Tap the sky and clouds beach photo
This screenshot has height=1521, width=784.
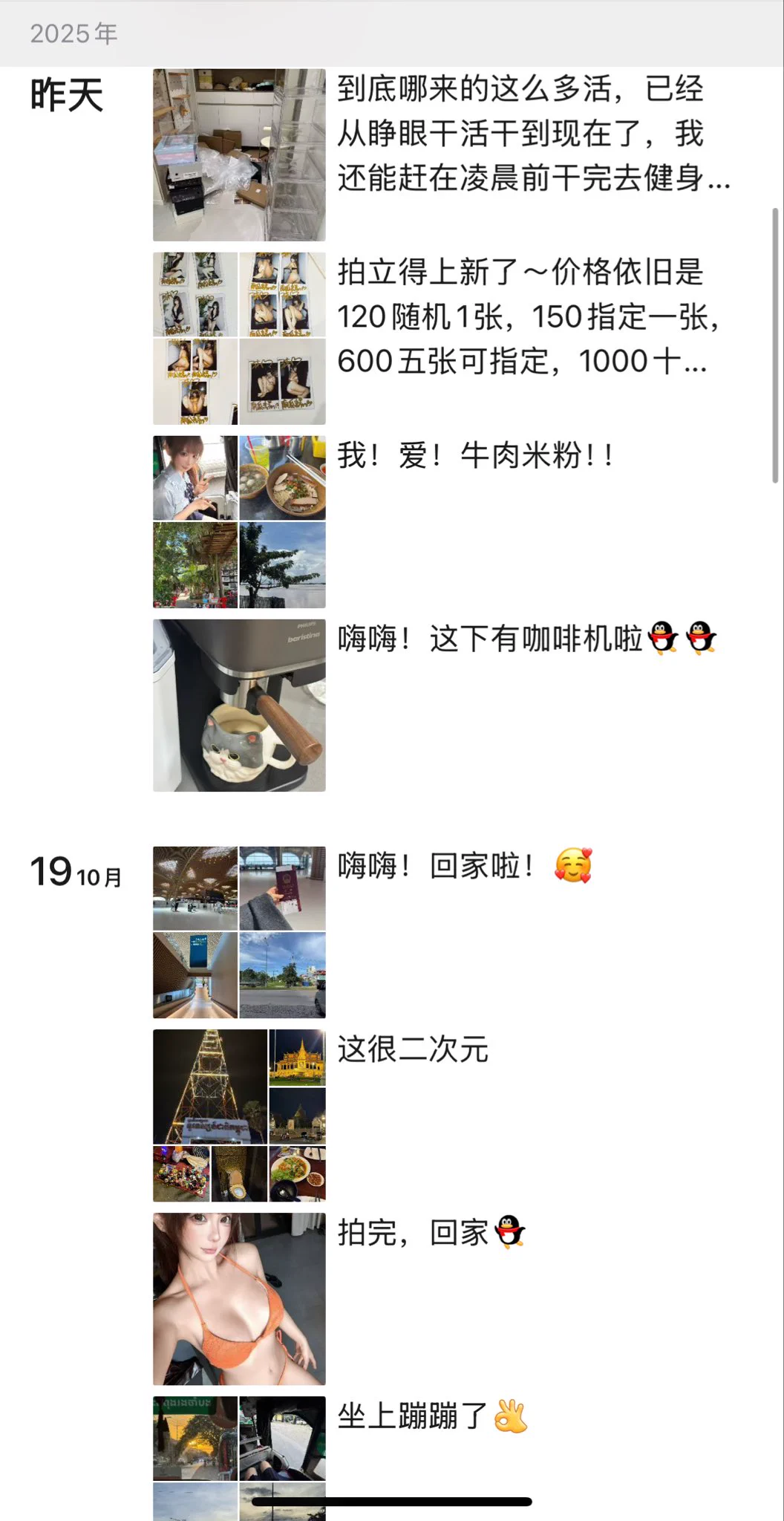(x=282, y=565)
